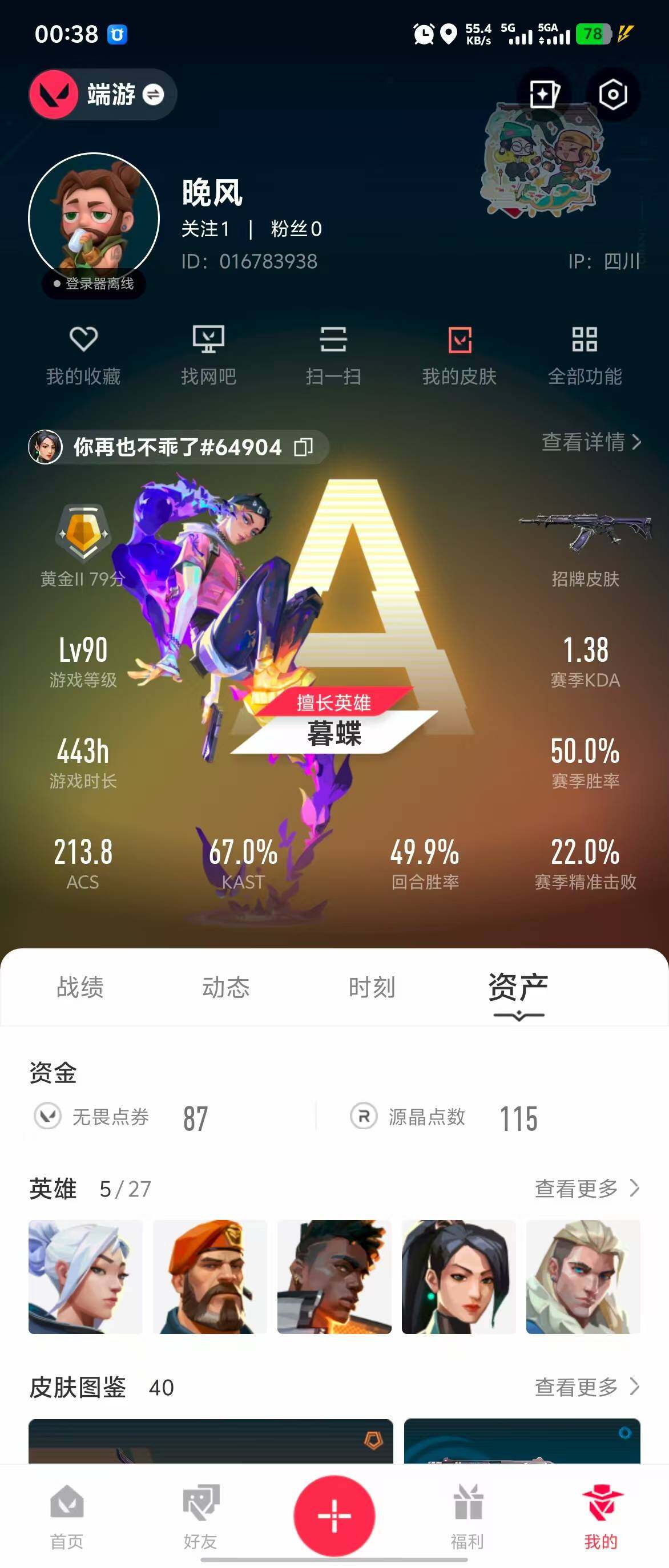Viewport: 669px width, 1568px height.
Task: Open 全部功能 all functions
Action: 585,355
